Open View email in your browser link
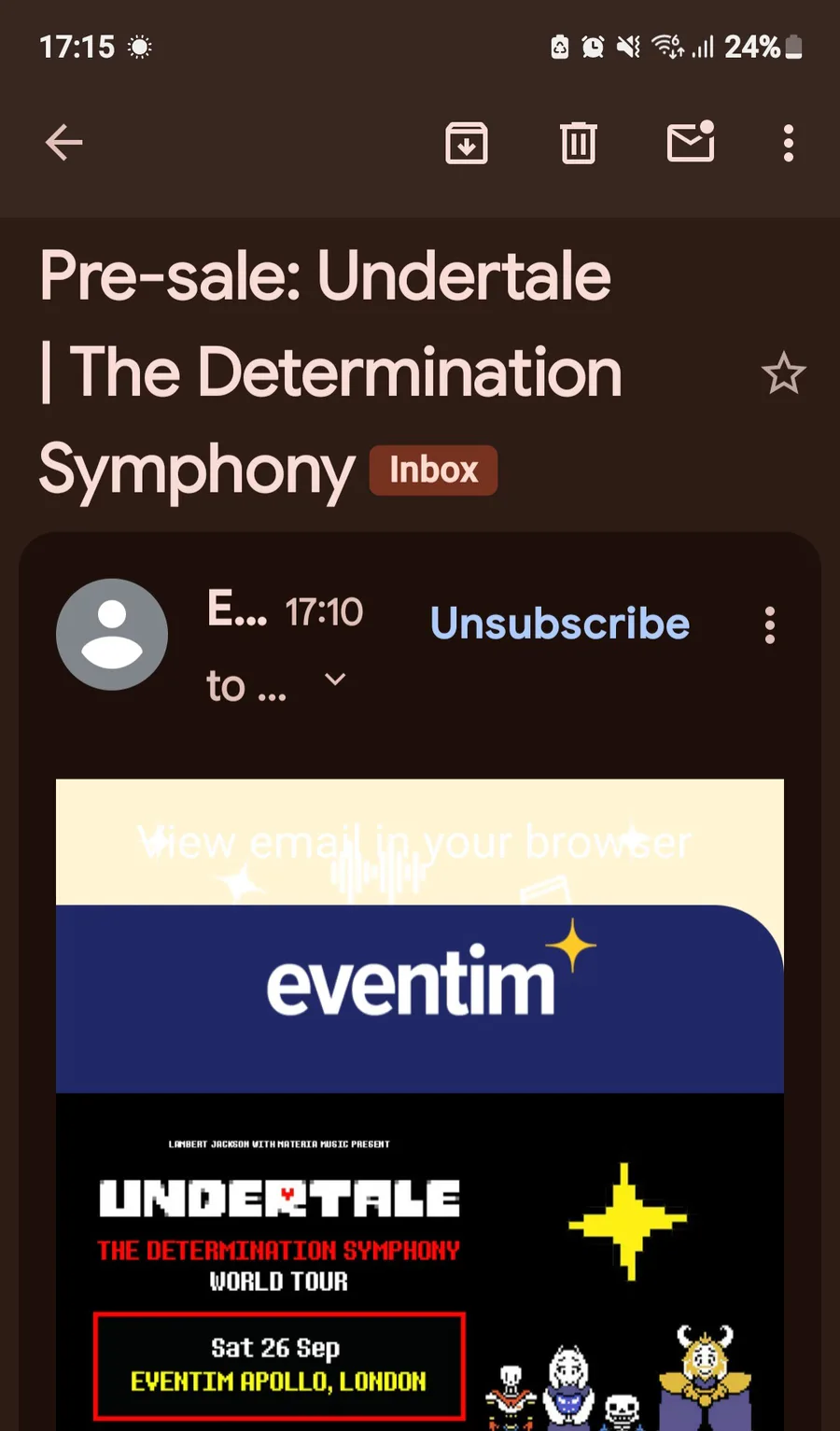The width and height of the screenshot is (840, 1431). (414, 843)
